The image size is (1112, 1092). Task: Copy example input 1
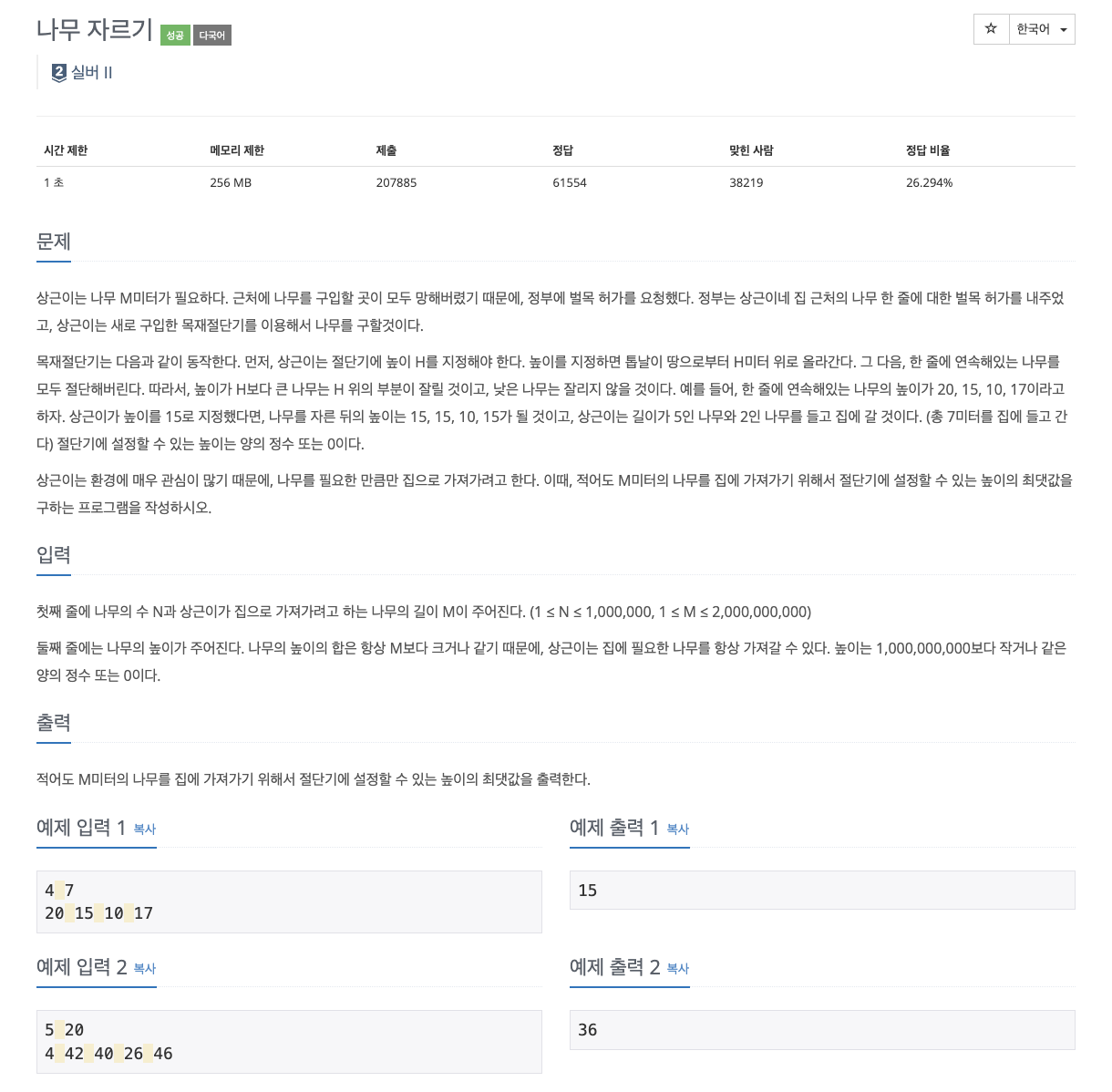pos(144,829)
